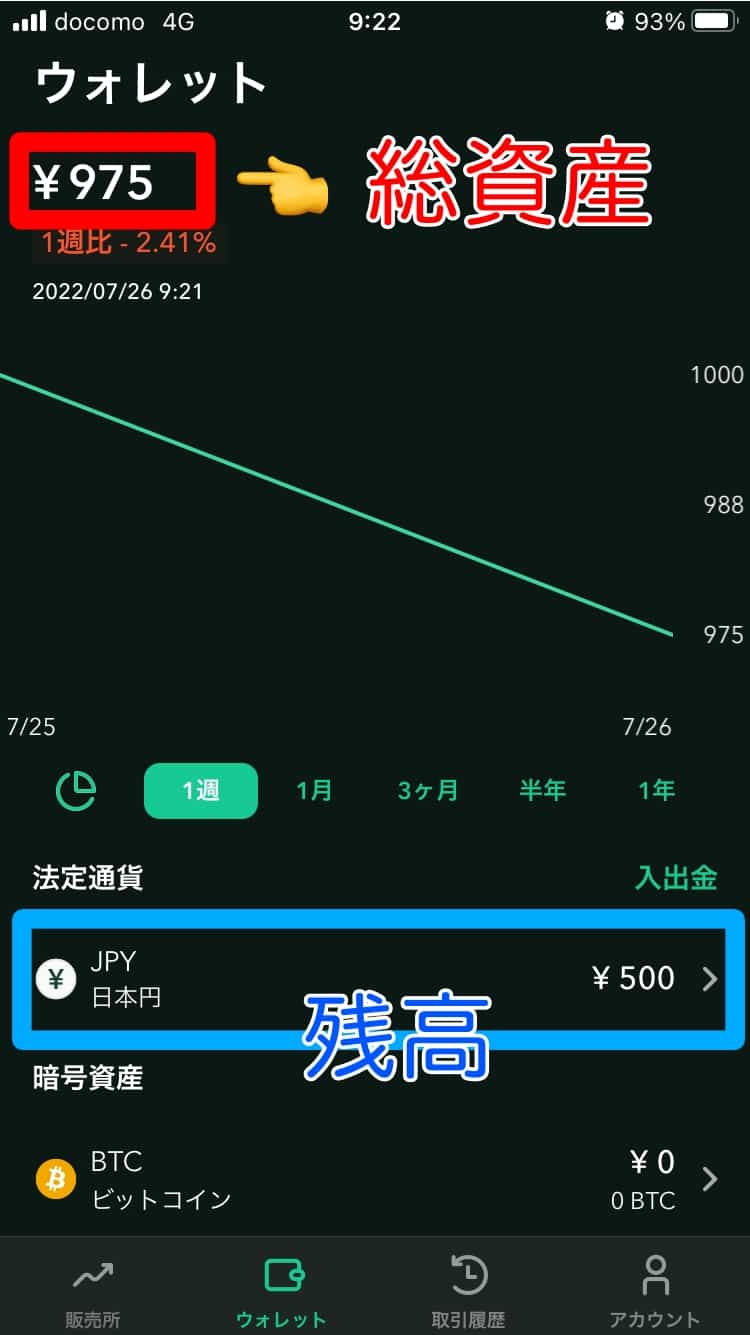
Task: Switch to the 取引履歴 tab
Action: [468, 1290]
